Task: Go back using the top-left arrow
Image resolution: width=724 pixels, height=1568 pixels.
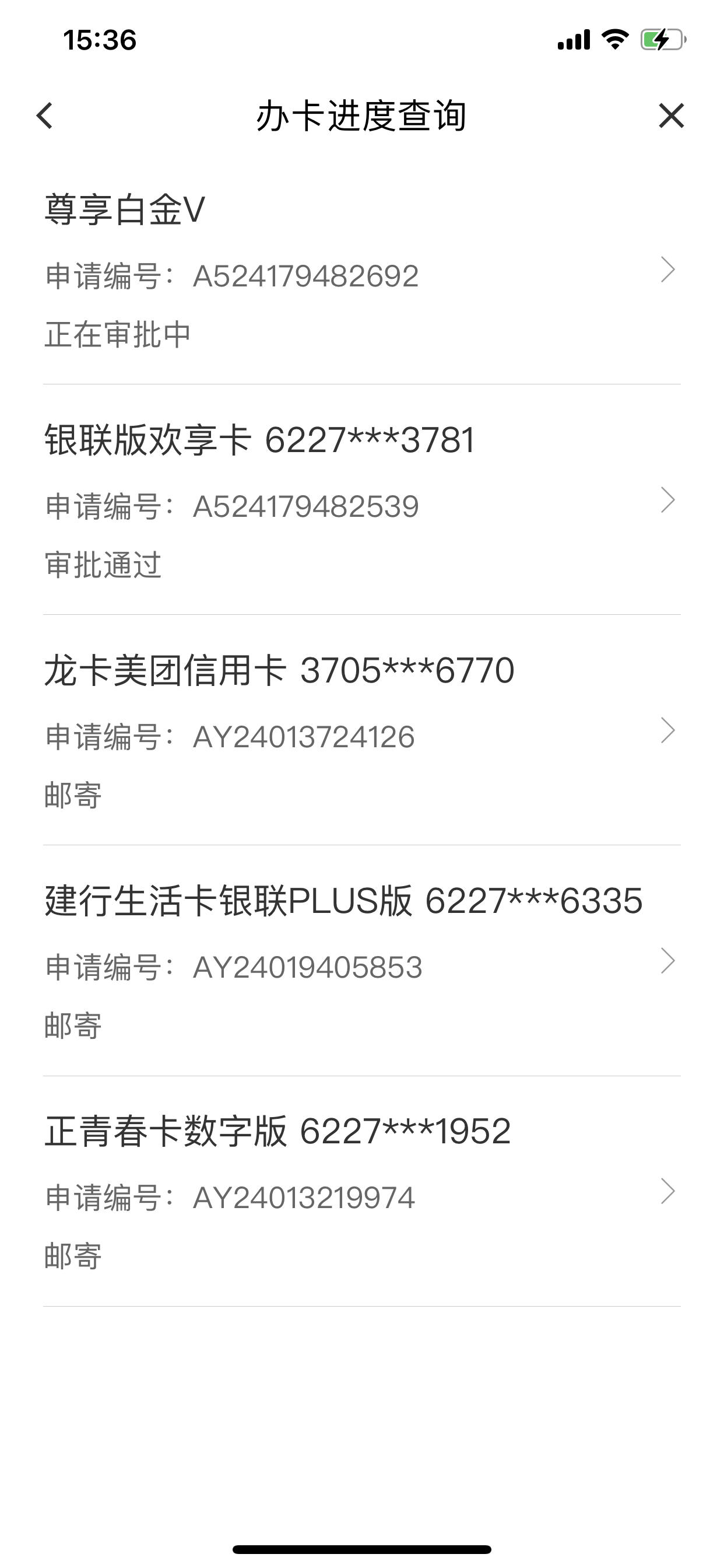Action: 44,116
